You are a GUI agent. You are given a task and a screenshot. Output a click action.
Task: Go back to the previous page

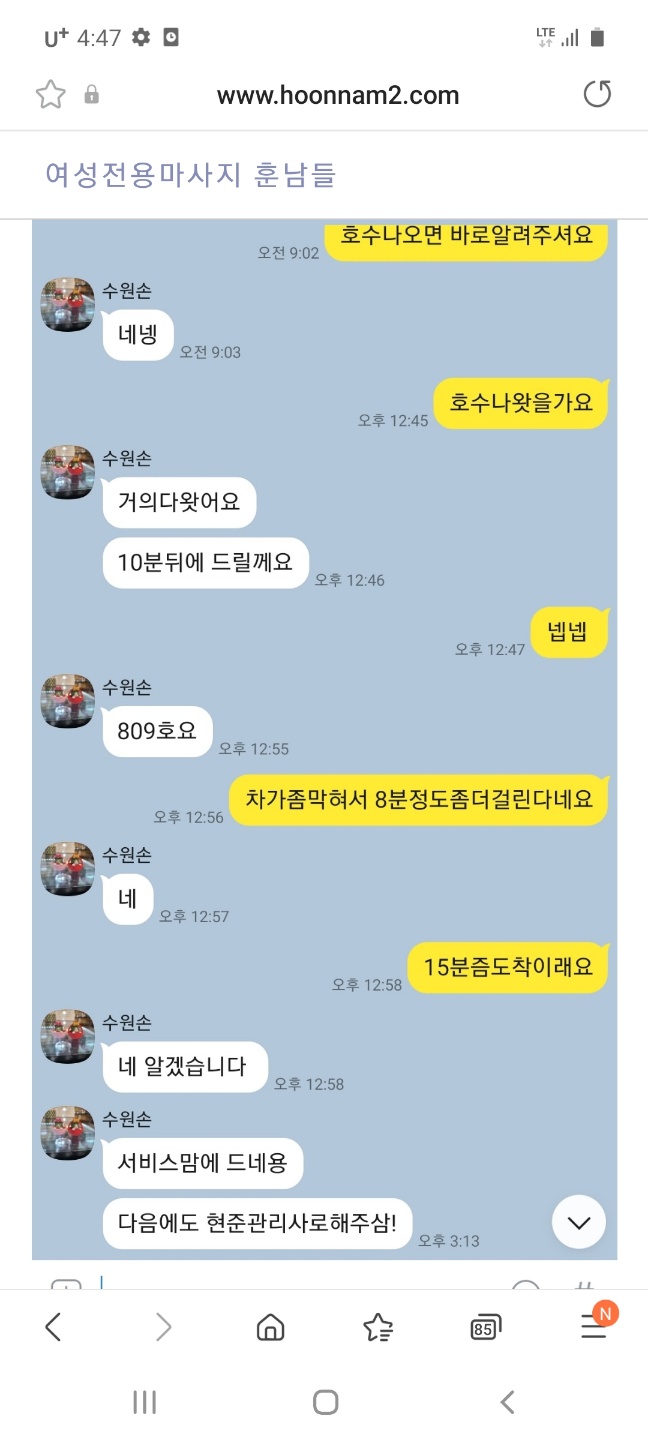(x=53, y=1327)
